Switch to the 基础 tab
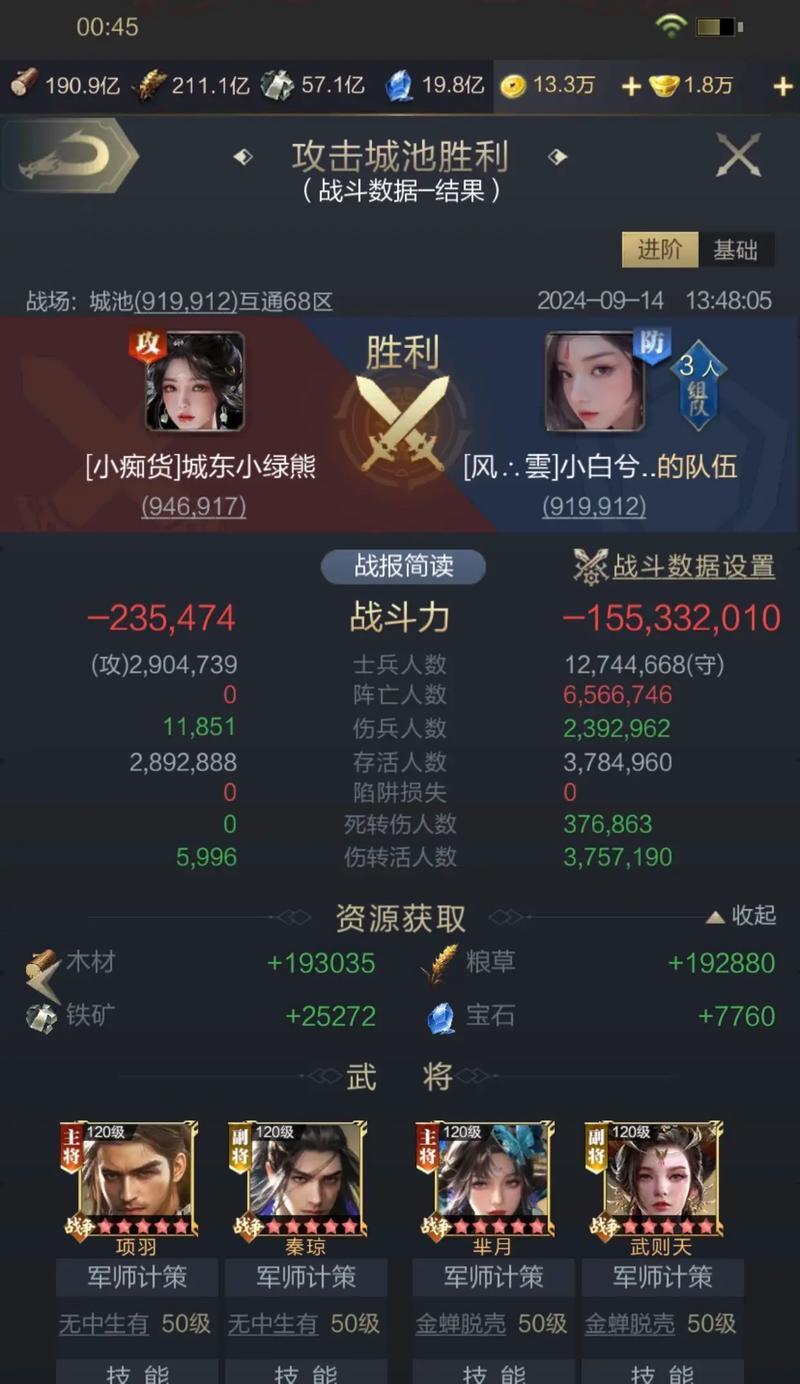Viewport: 800px width, 1384px height. click(735, 250)
